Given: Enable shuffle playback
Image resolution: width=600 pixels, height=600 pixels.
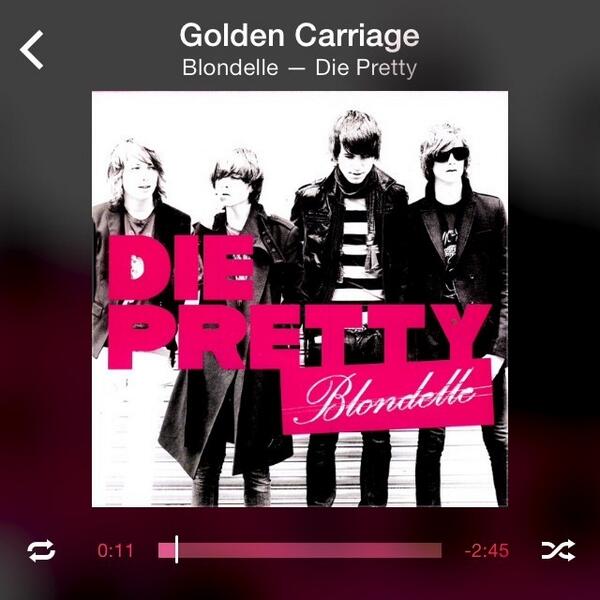Looking at the screenshot, I should tap(558, 550).
